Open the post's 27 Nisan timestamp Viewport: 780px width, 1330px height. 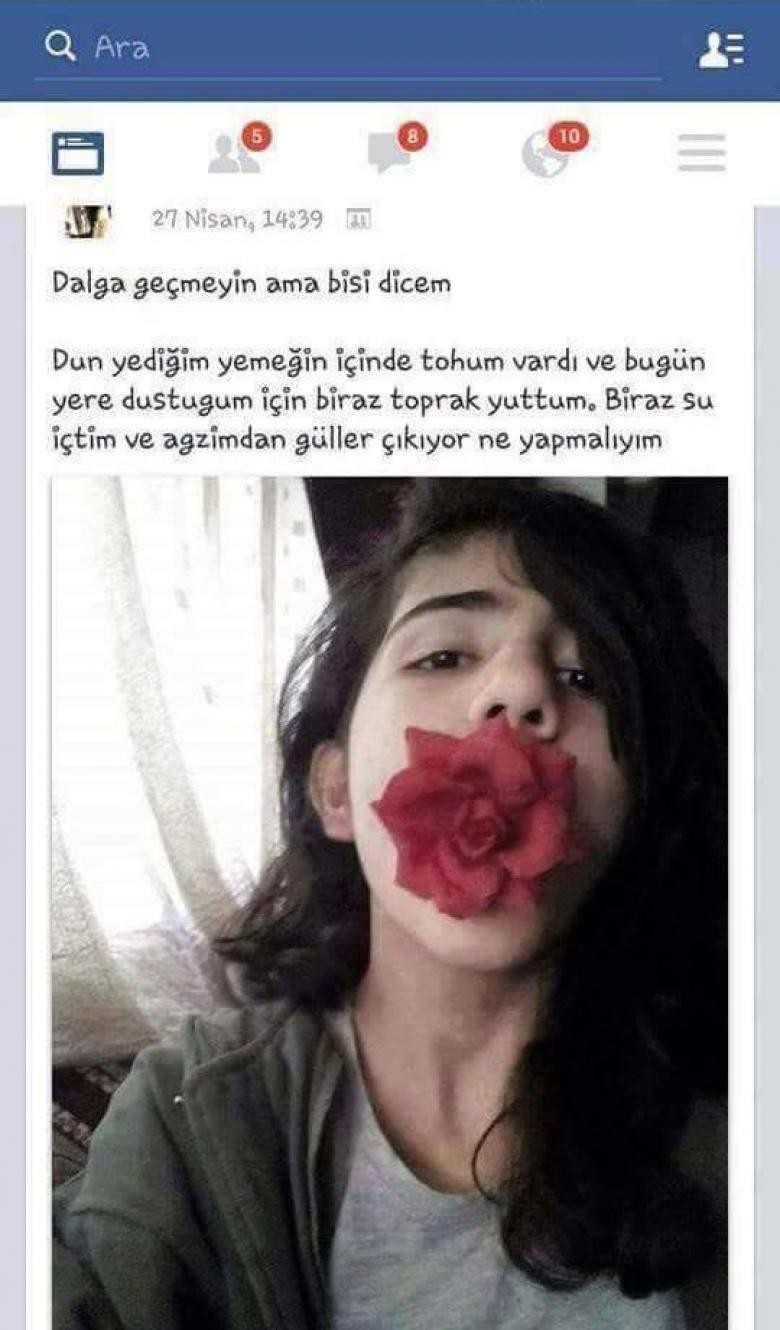coord(237,219)
